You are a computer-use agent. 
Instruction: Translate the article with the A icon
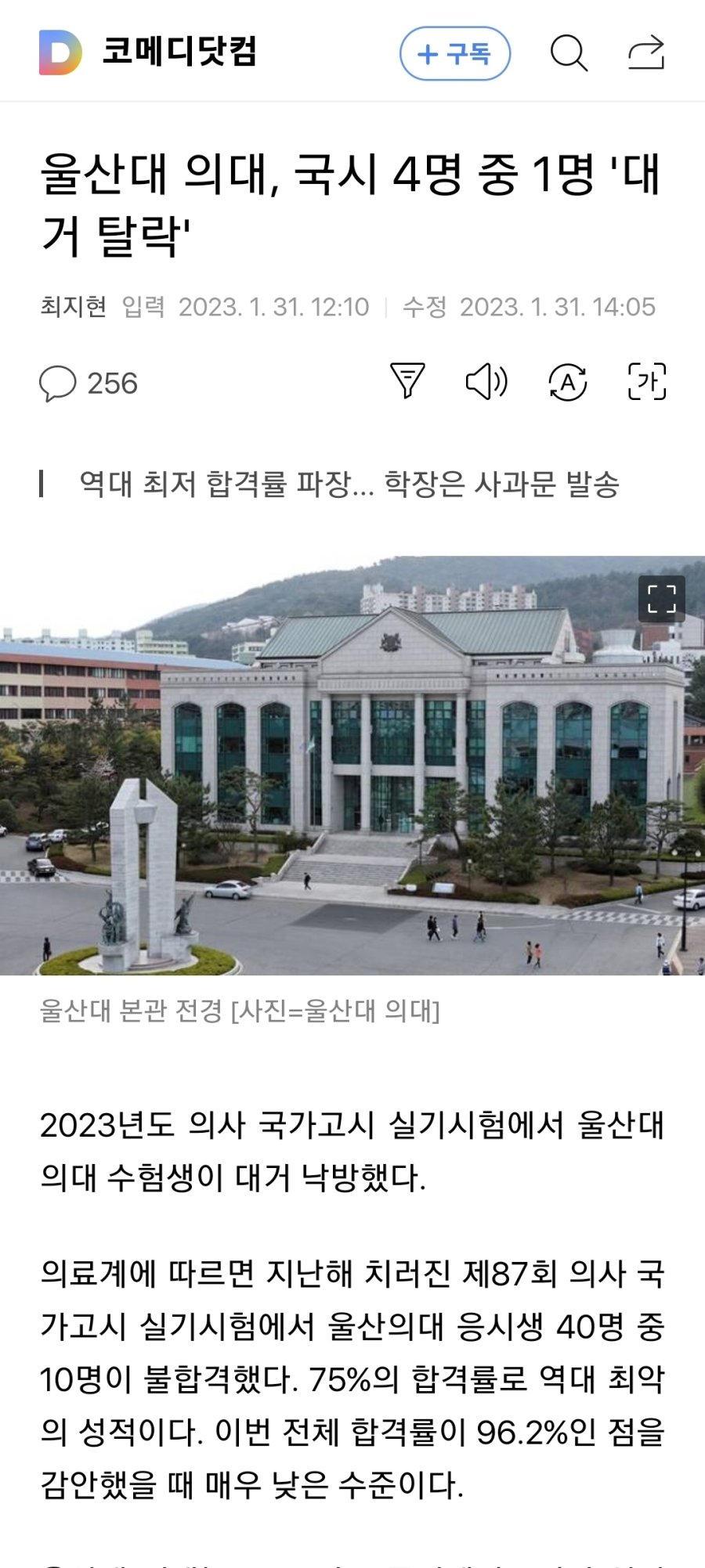click(x=568, y=382)
